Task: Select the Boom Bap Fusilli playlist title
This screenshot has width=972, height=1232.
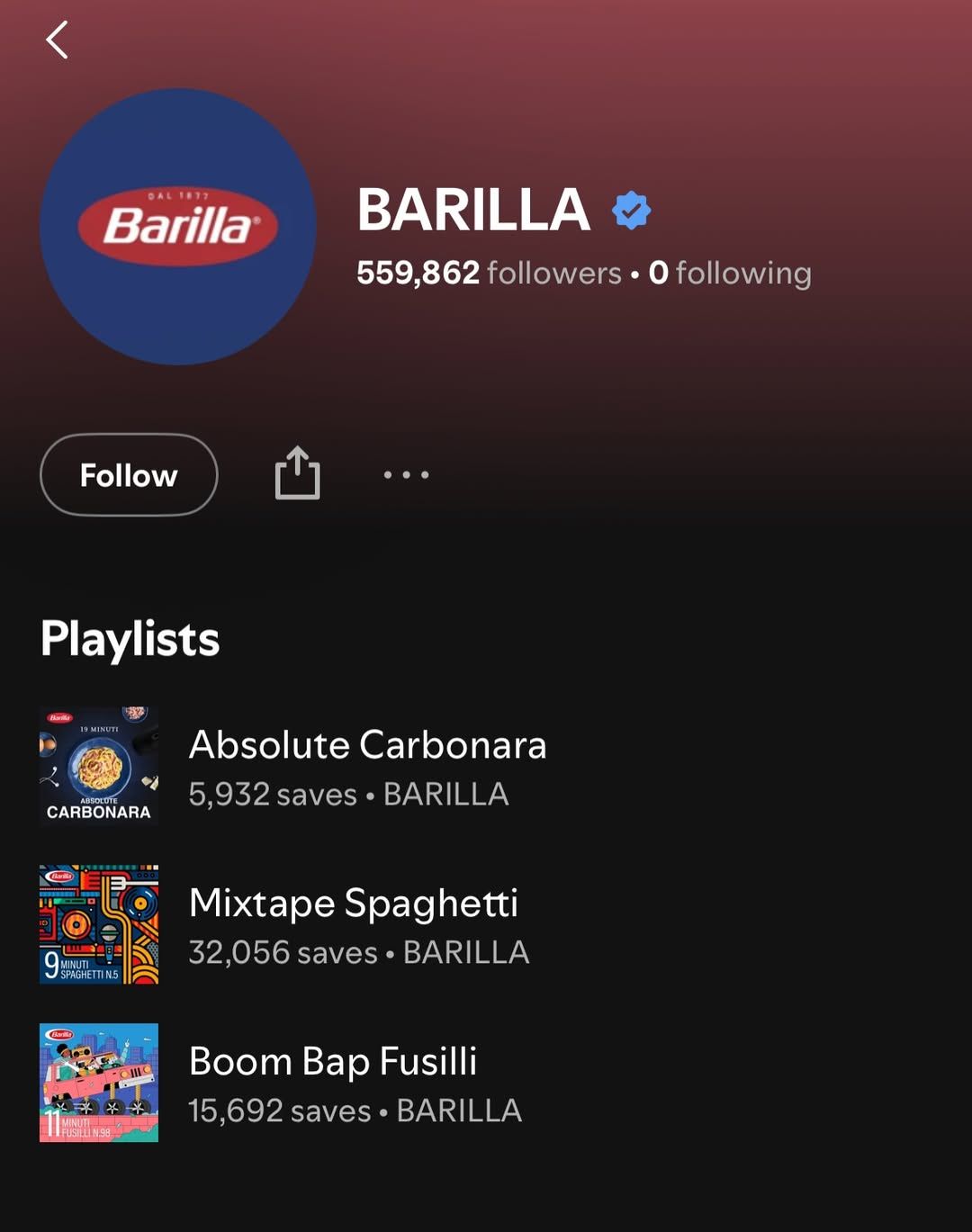Action: 334,1062
